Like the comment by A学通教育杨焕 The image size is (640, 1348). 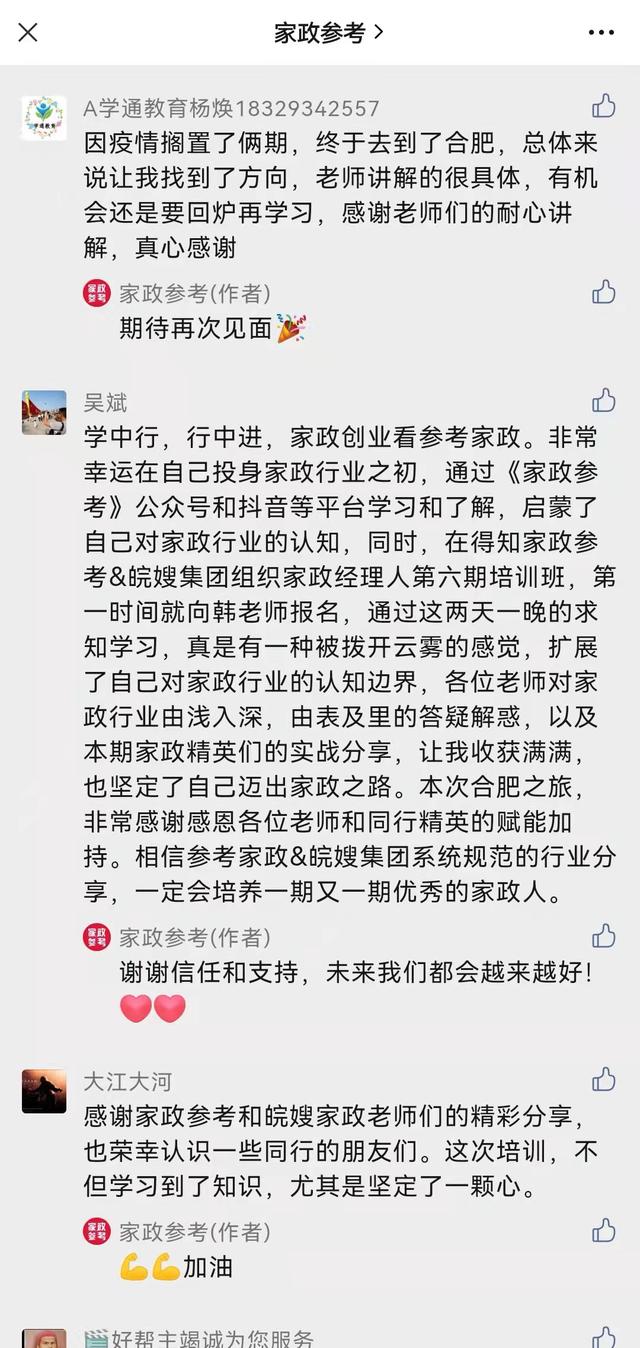(x=604, y=106)
